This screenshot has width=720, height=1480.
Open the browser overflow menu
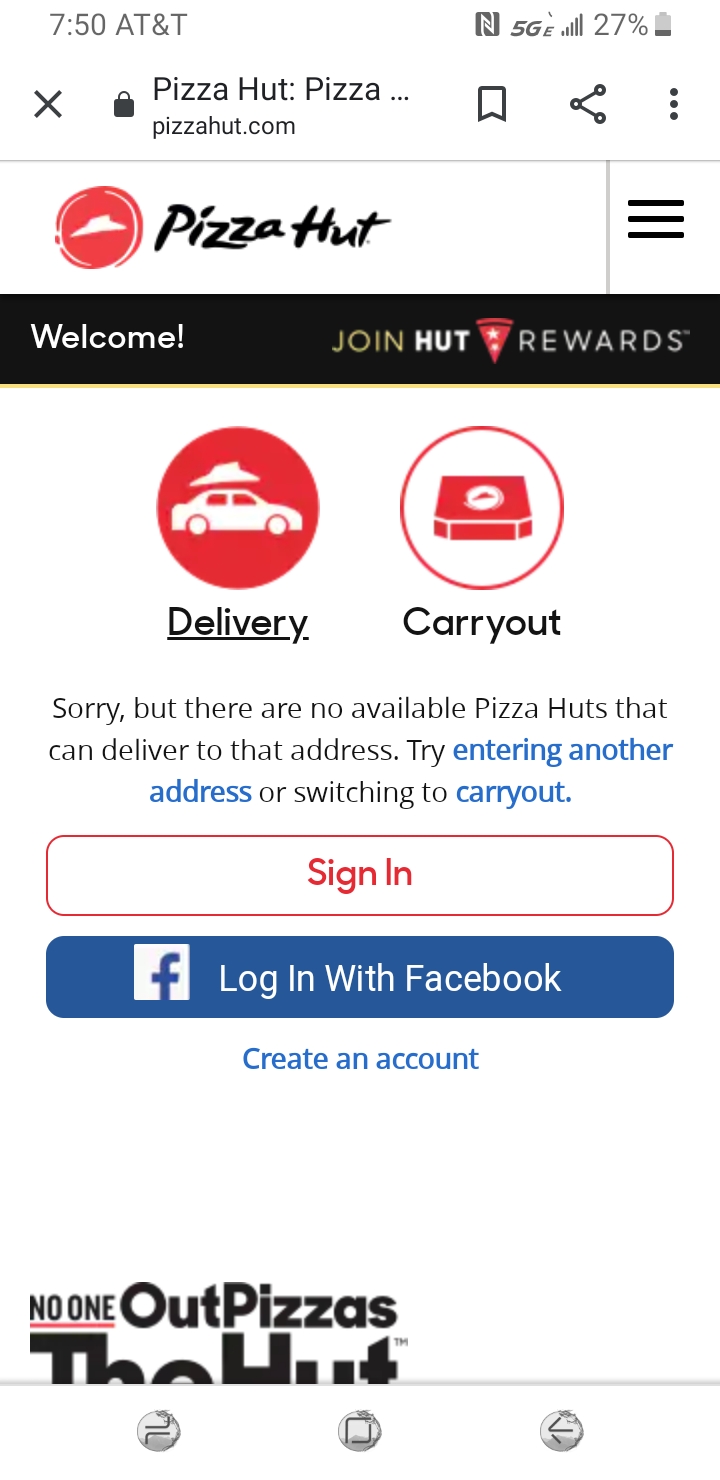tap(674, 104)
